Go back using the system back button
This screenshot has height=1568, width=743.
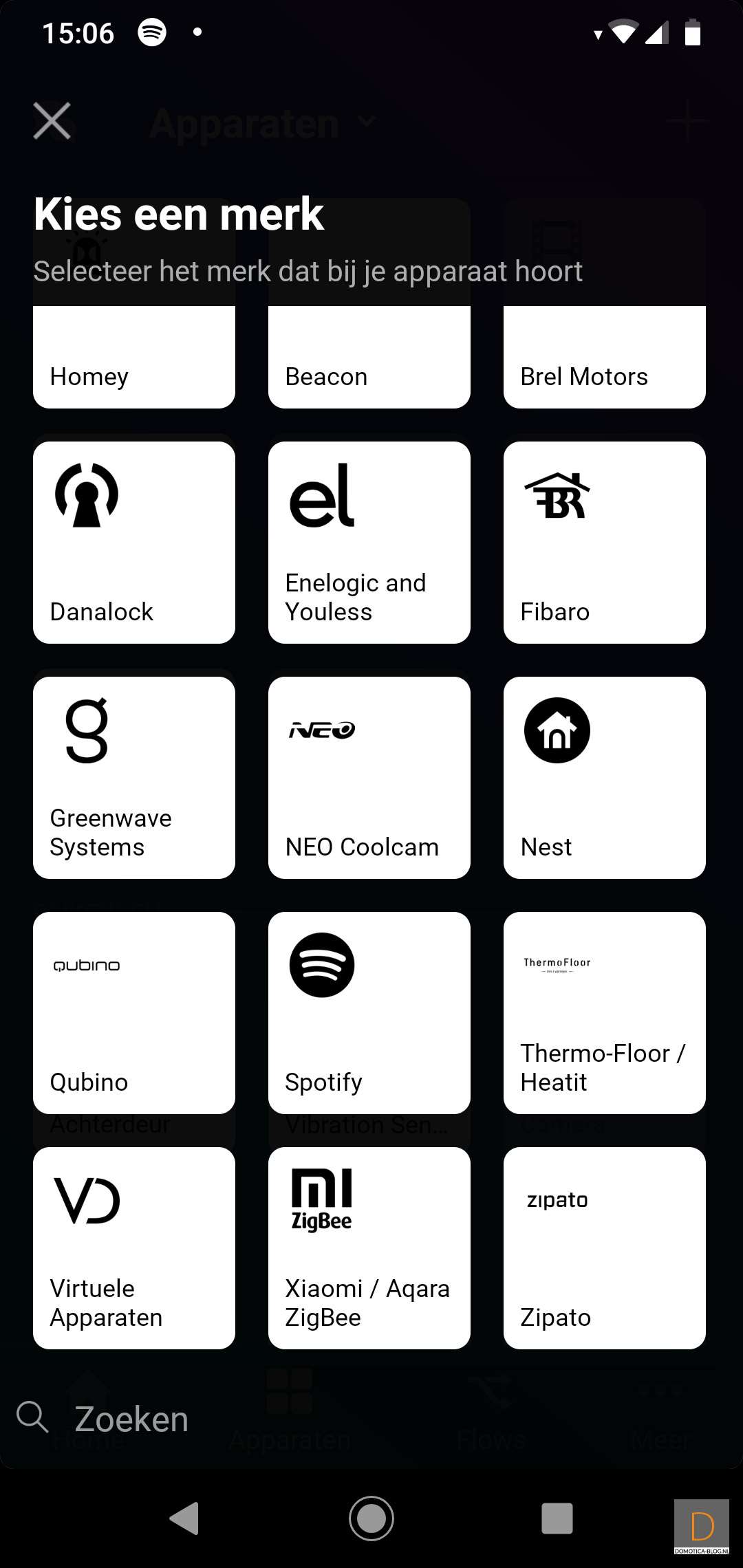pyautogui.click(x=184, y=1518)
